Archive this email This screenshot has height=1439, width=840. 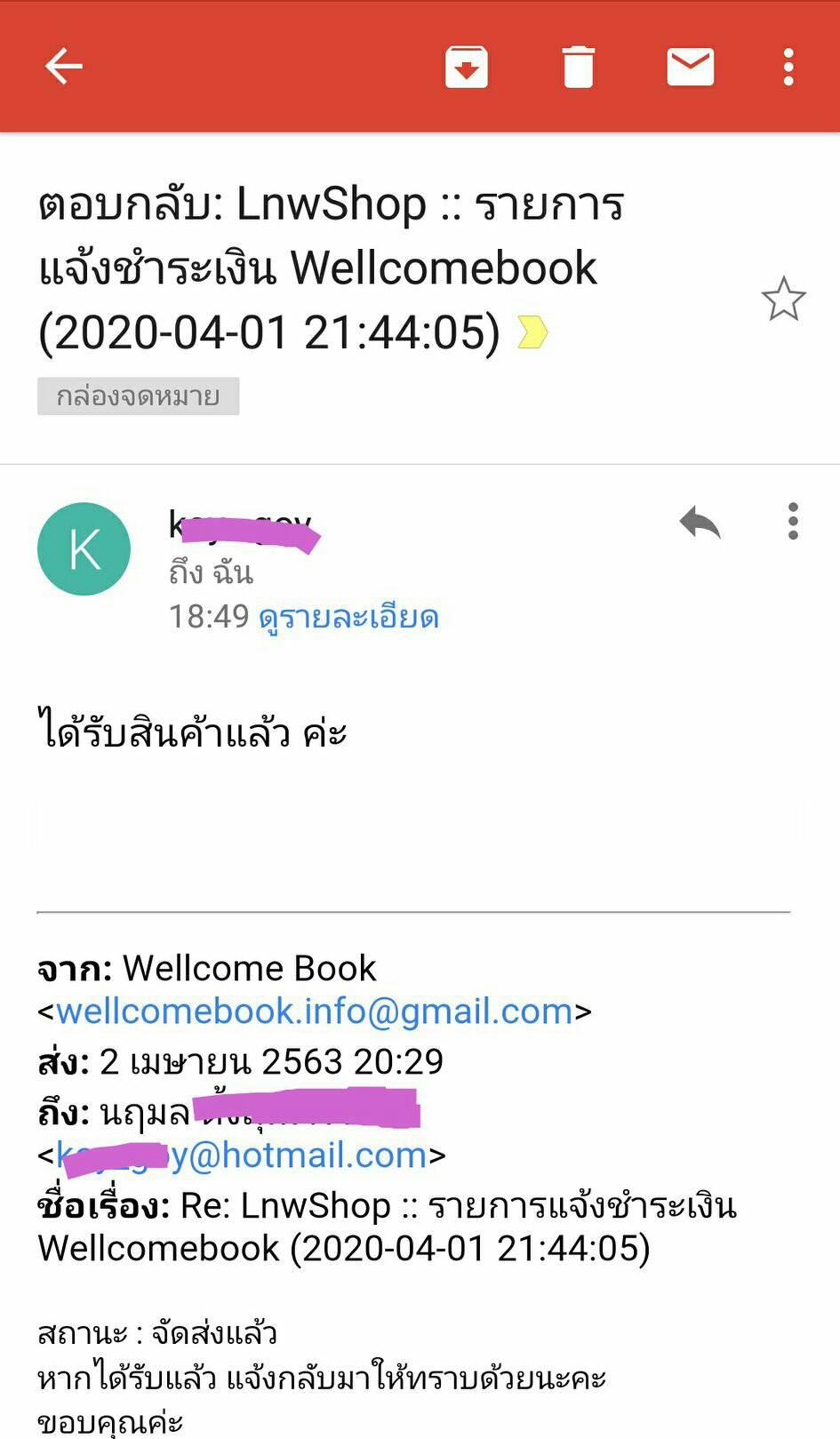pos(466,67)
